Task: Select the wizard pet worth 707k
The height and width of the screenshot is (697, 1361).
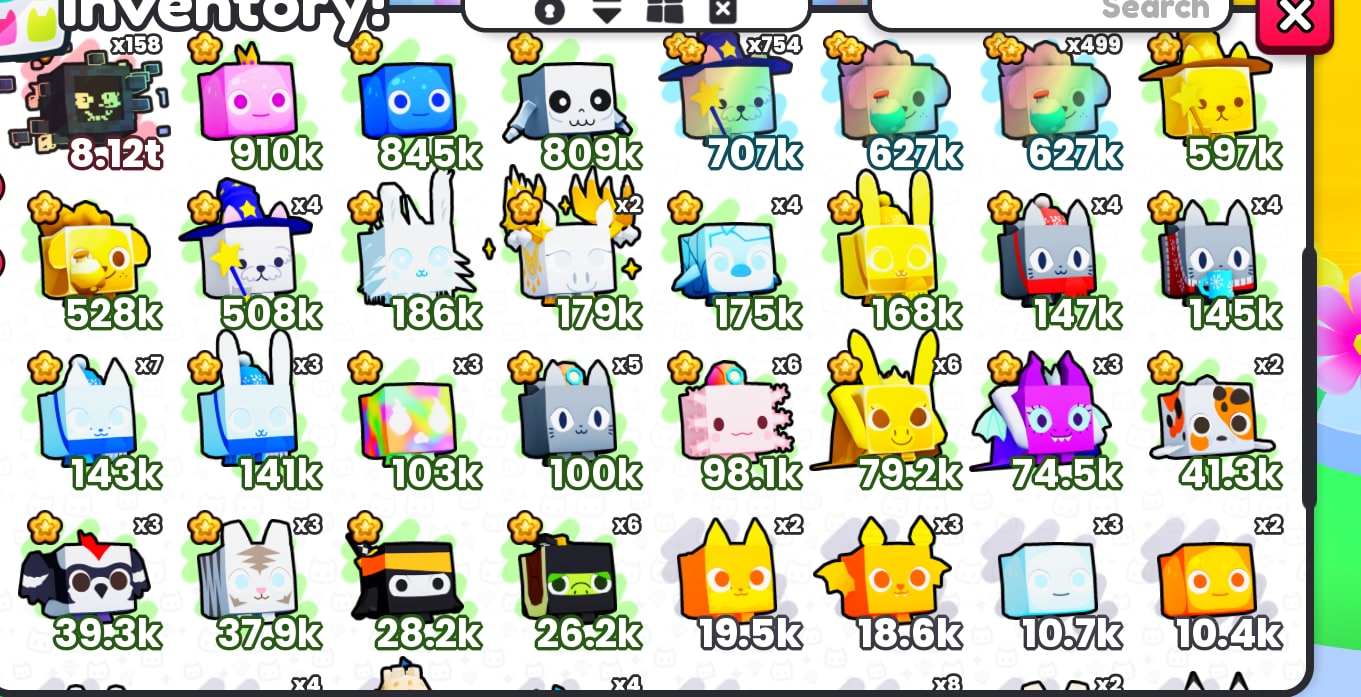Action: coord(732,105)
